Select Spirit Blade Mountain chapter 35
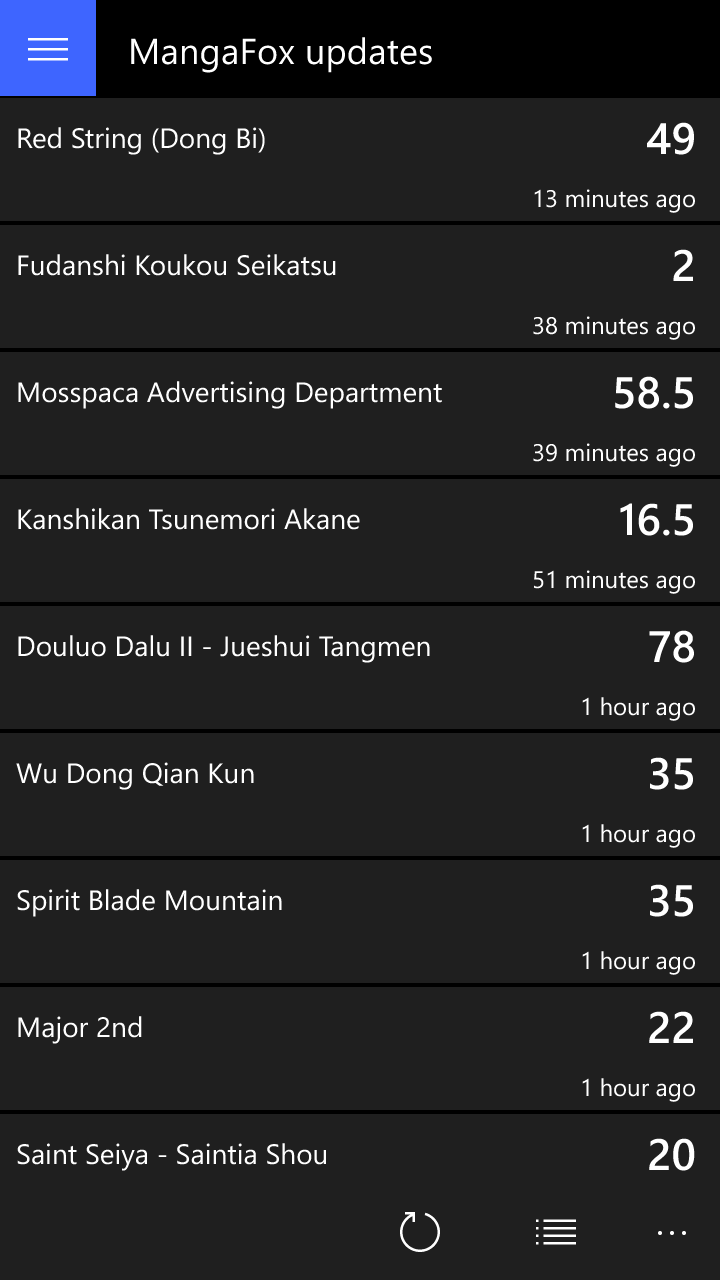This screenshot has width=720, height=1280. [x=360, y=922]
